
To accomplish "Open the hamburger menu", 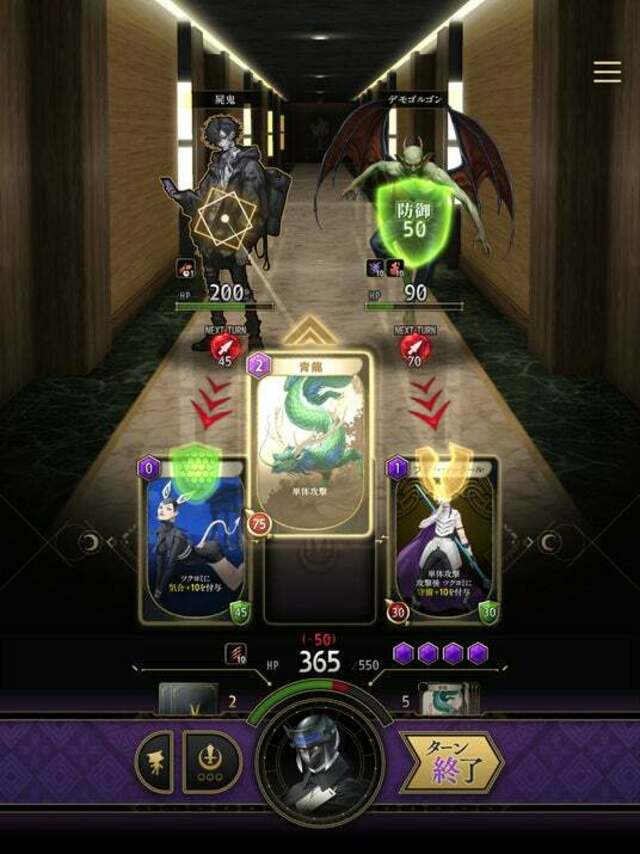I will [607, 72].
